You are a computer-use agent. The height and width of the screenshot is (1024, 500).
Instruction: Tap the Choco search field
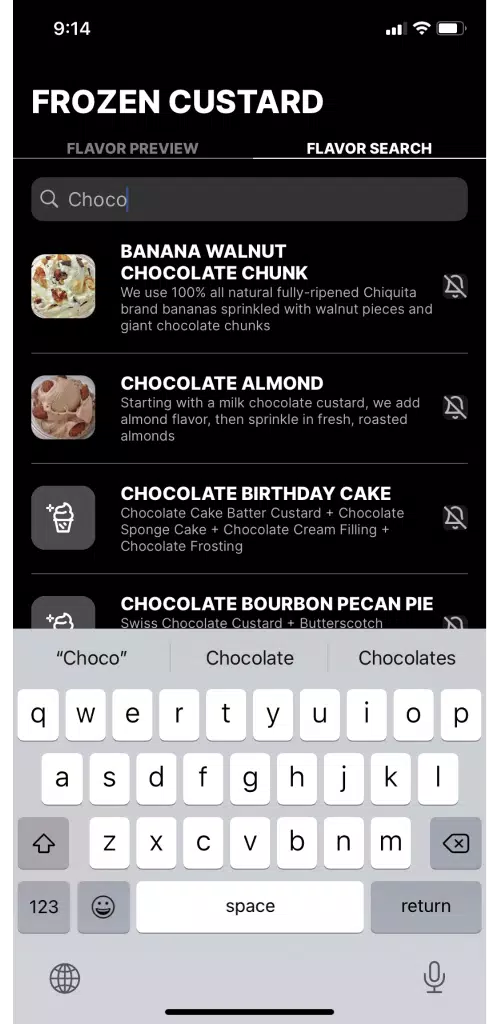249,199
